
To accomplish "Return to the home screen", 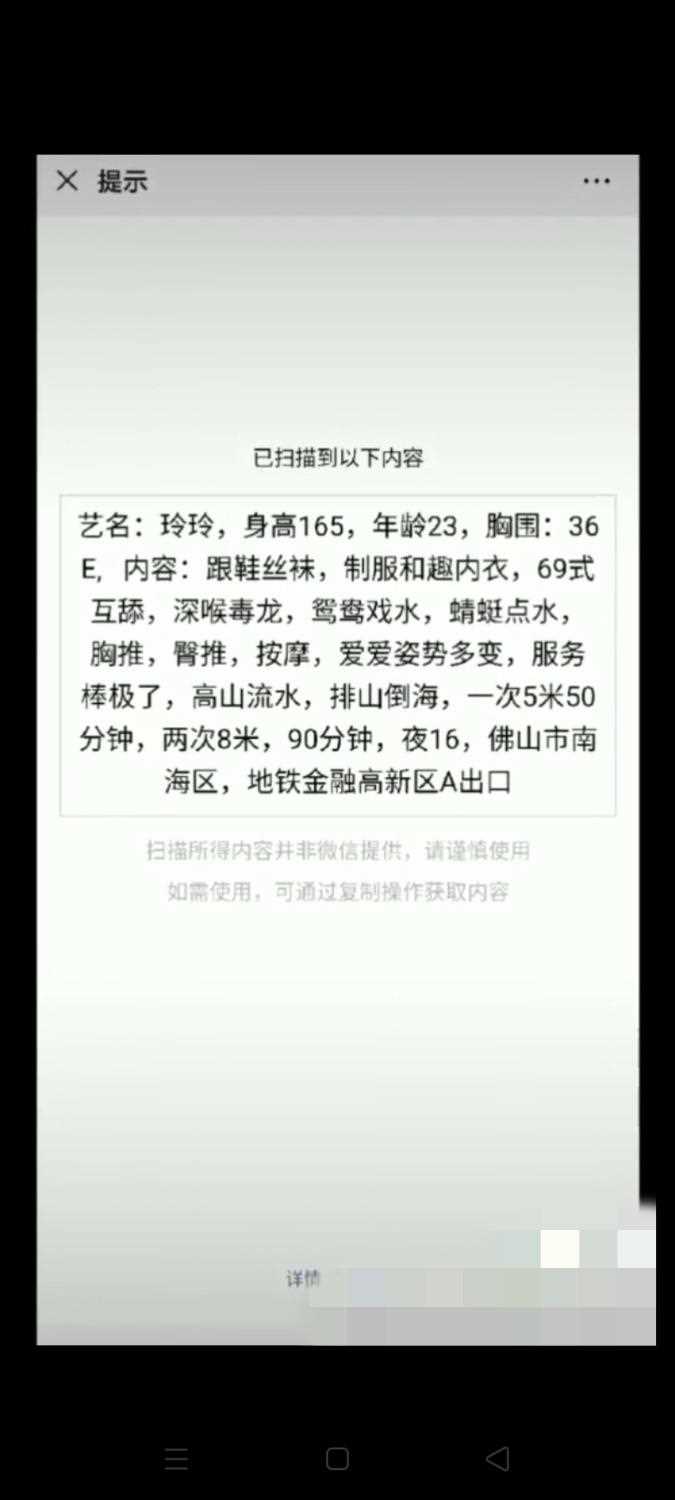I will 337,1458.
